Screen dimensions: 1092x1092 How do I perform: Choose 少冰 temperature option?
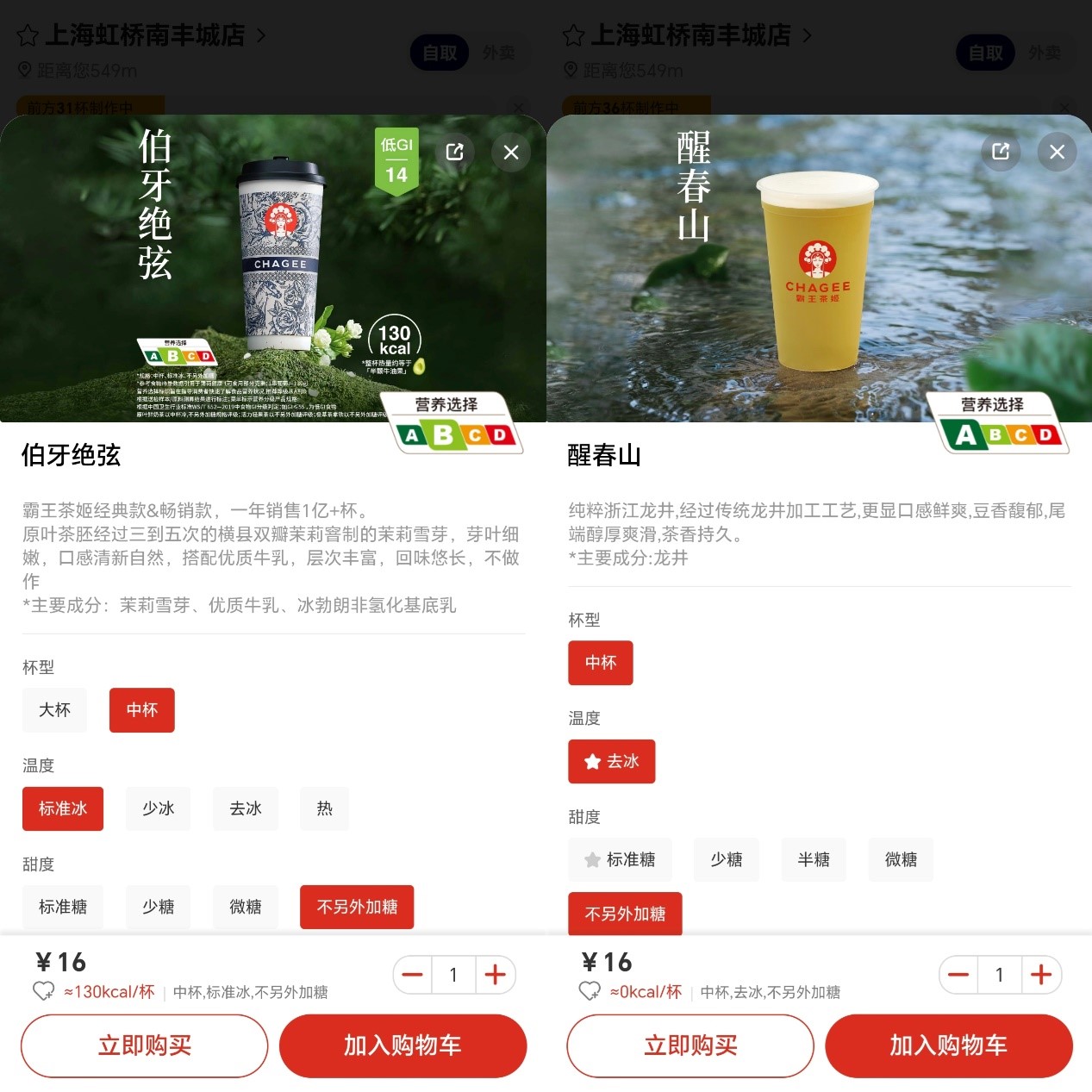click(x=159, y=808)
